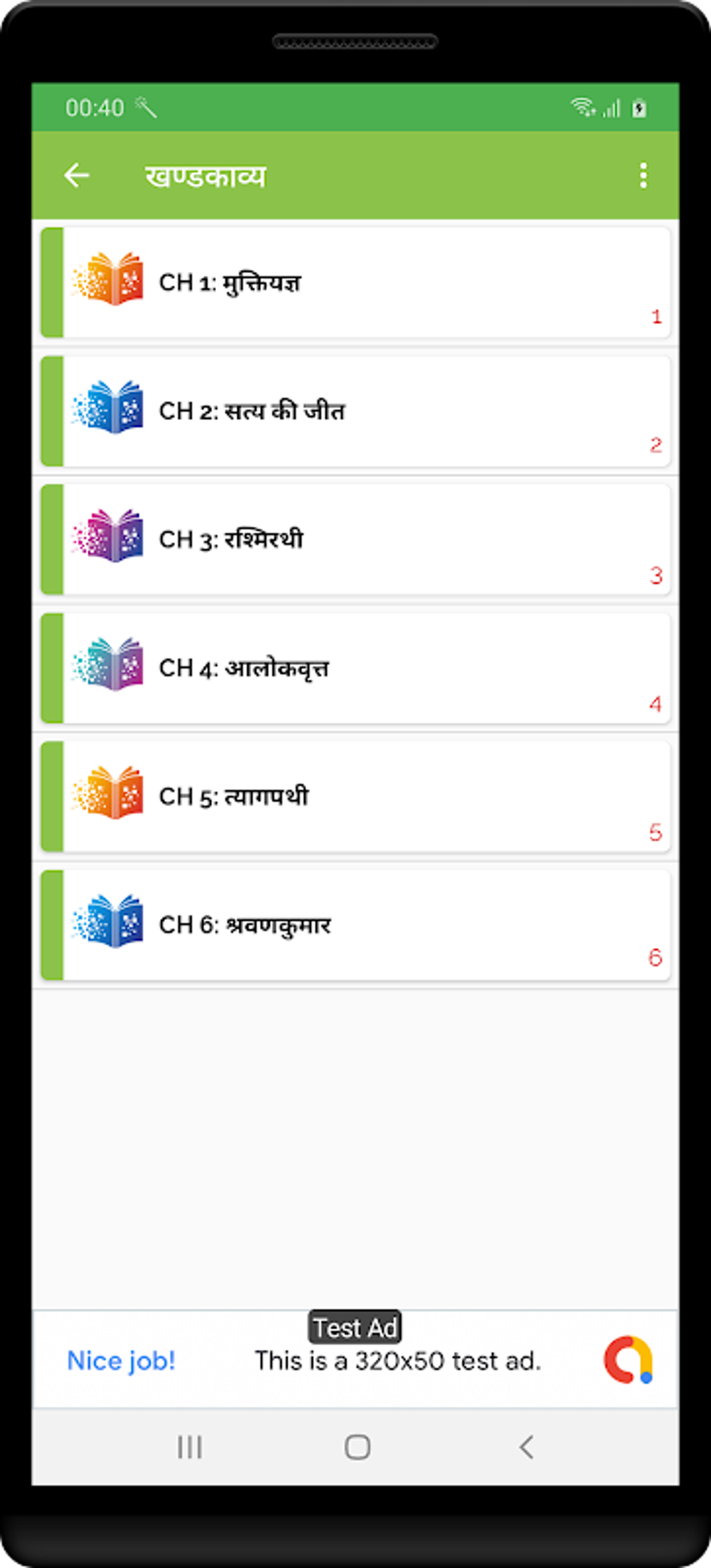Click the book icon for CH 4: आलोकवृत्त
Viewport: 711px width, 1568px height.
pyautogui.click(x=112, y=666)
